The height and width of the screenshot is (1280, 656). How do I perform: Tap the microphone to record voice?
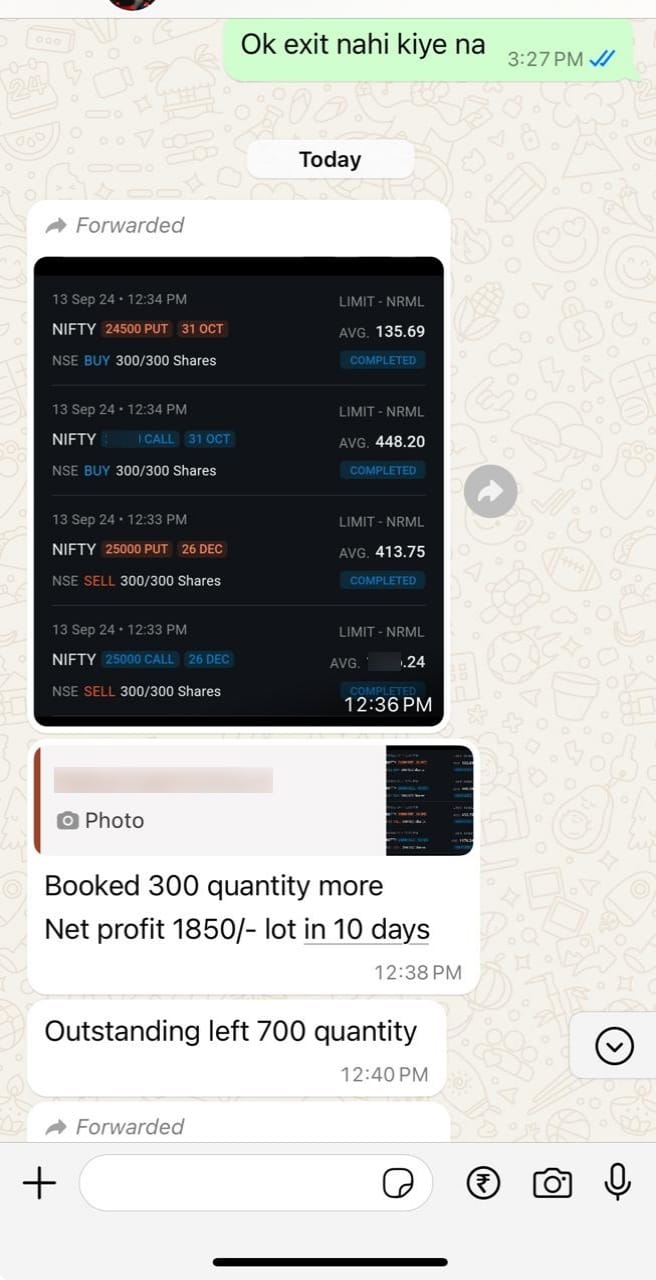point(618,1182)
